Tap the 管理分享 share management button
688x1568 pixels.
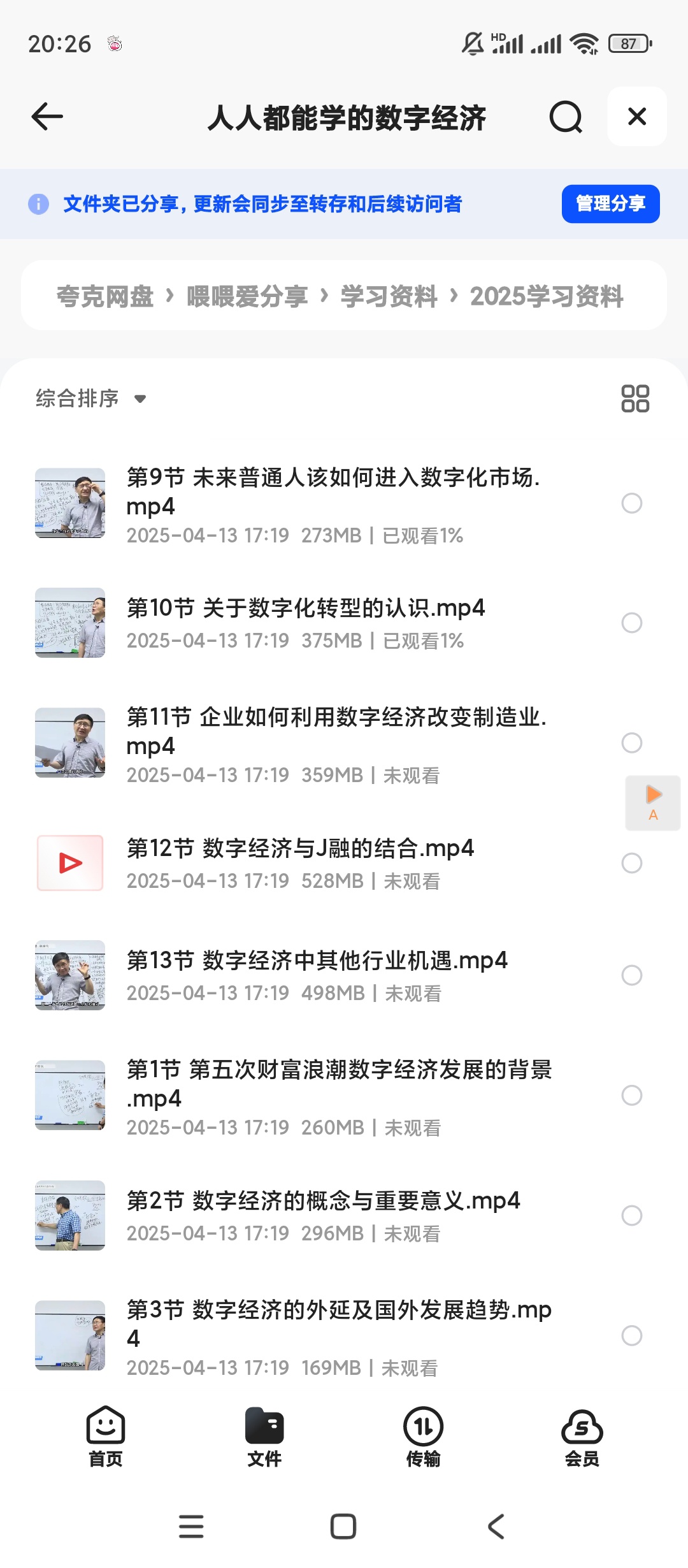pos(609,203)
